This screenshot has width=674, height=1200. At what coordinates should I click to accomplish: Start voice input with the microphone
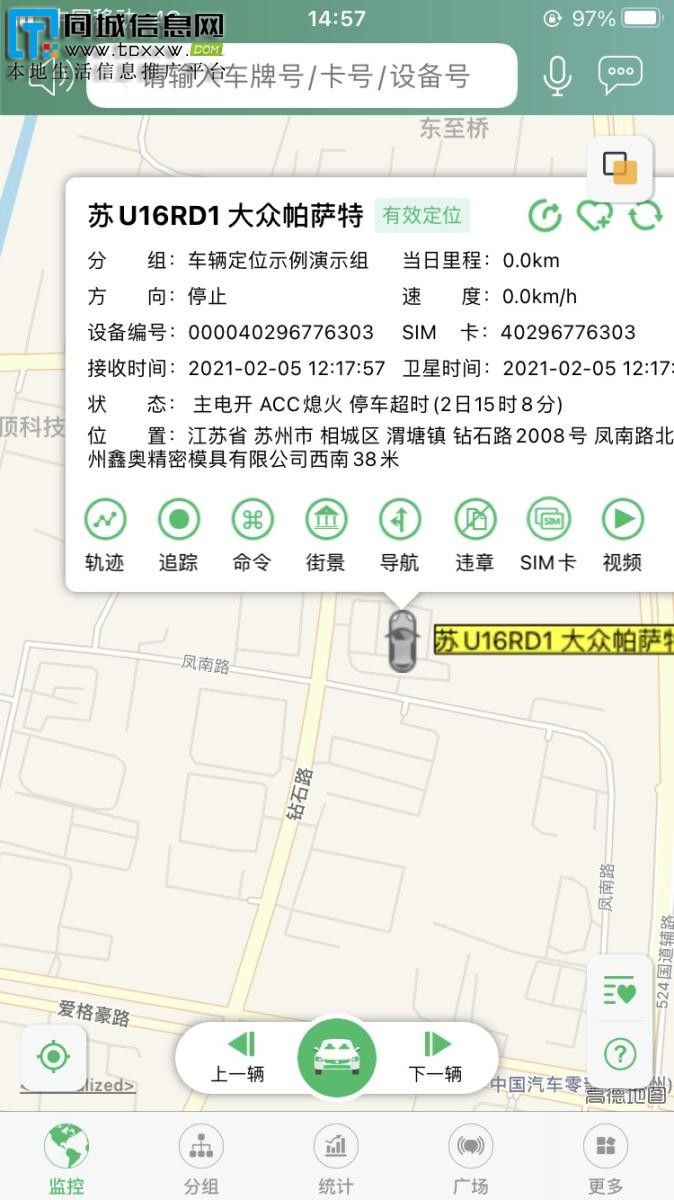[557, 76]
